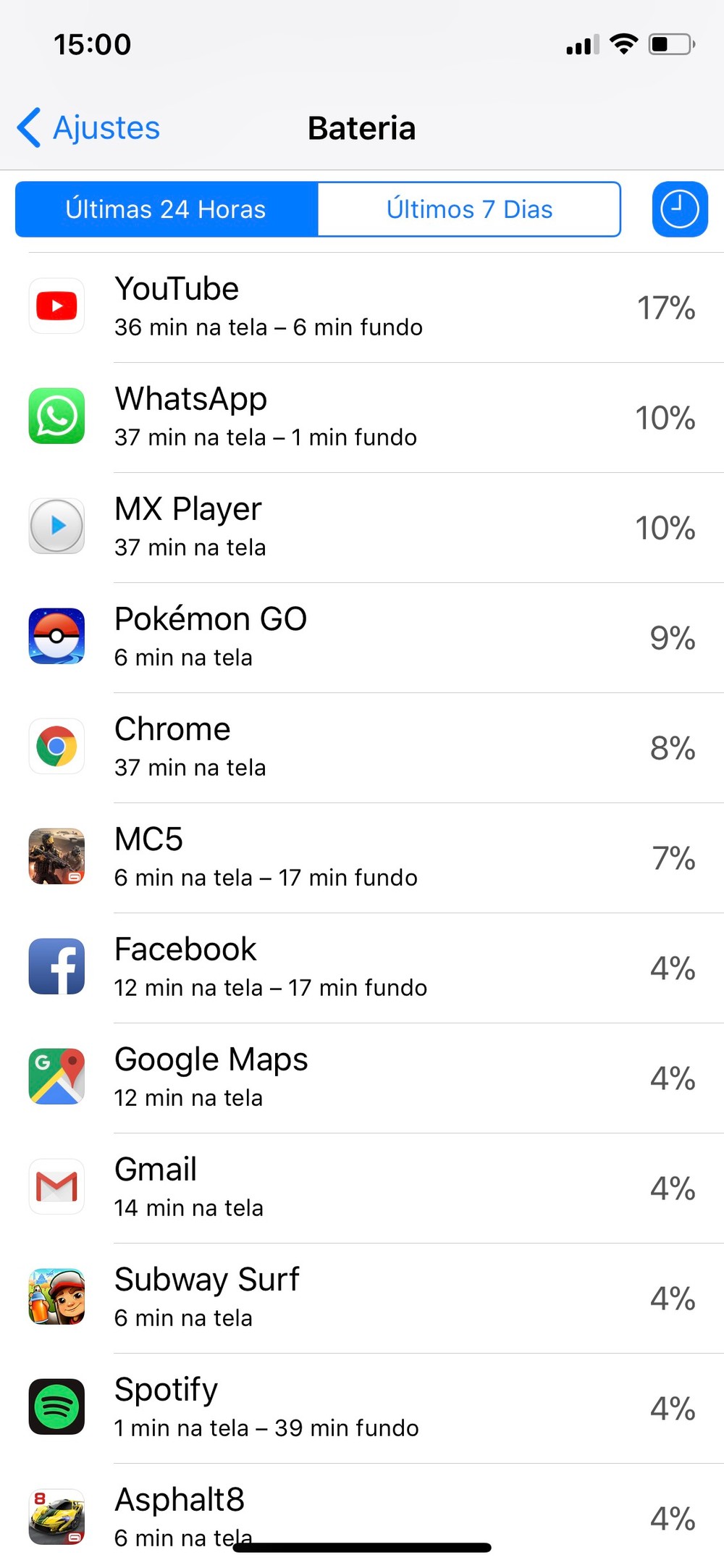The image size is (724, 1568).
Task: Open the Facebook battery row
Action: coord(362,968)
